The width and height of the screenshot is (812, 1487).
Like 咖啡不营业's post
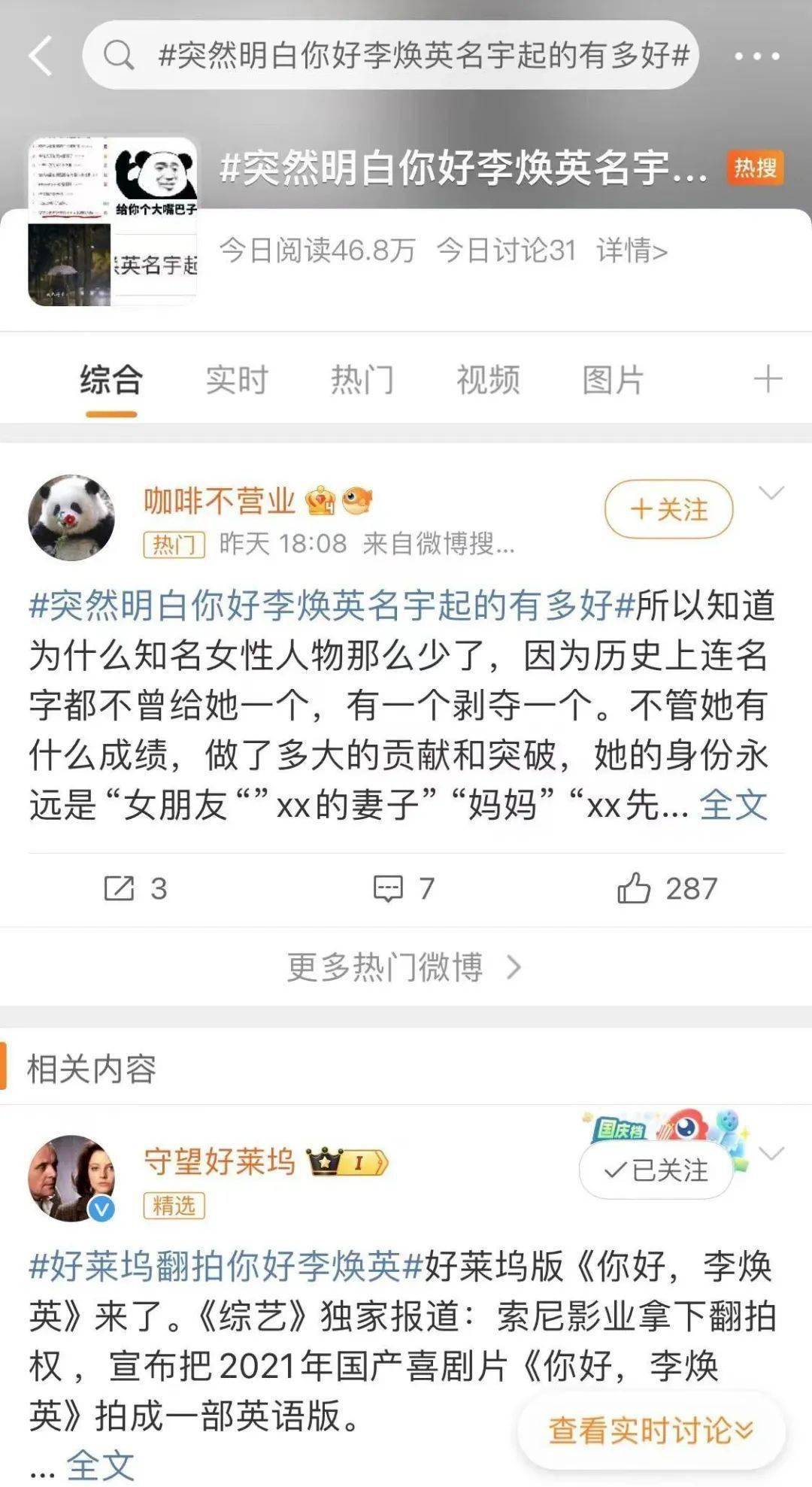(x=667, y=888)
